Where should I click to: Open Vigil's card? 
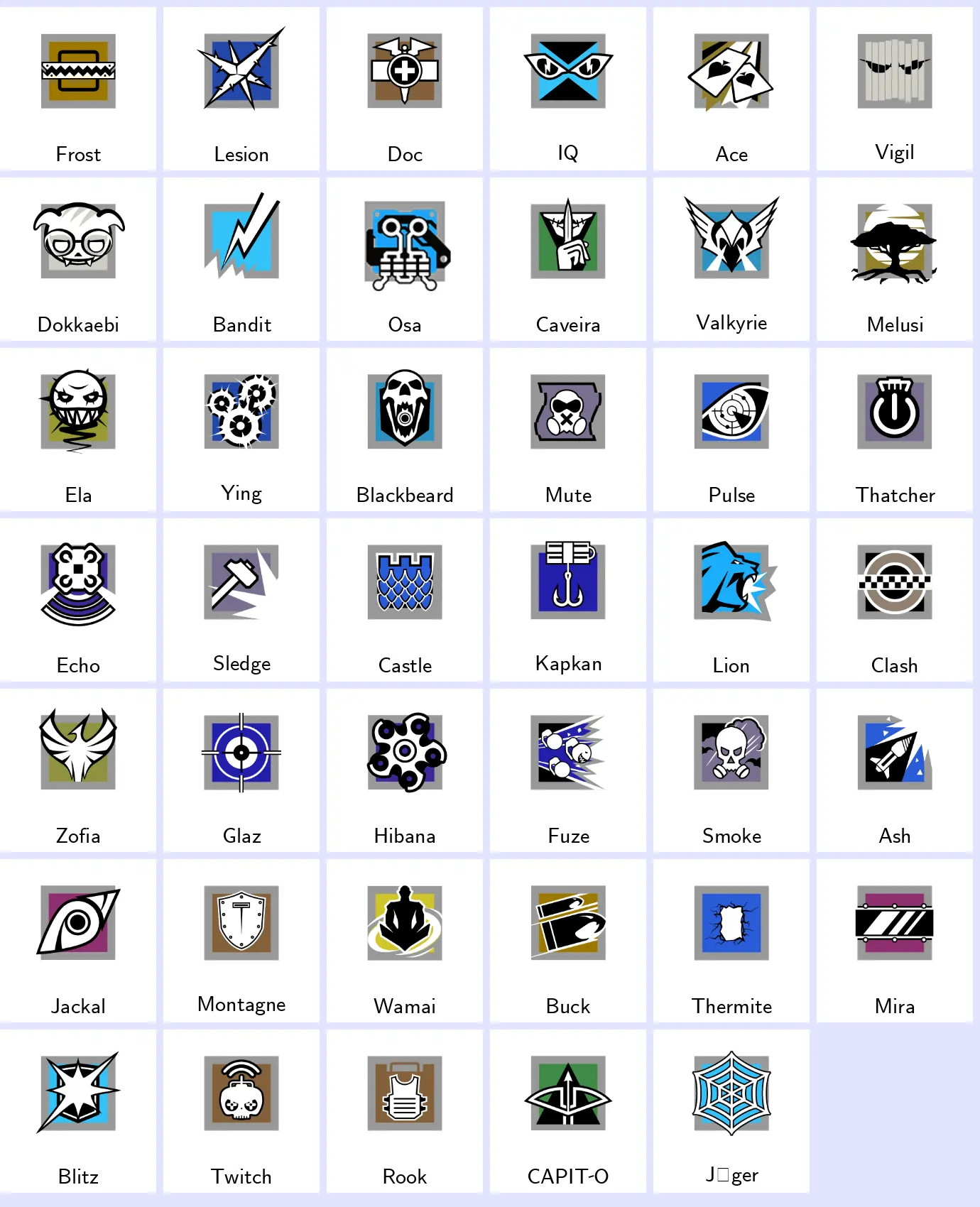895,89
